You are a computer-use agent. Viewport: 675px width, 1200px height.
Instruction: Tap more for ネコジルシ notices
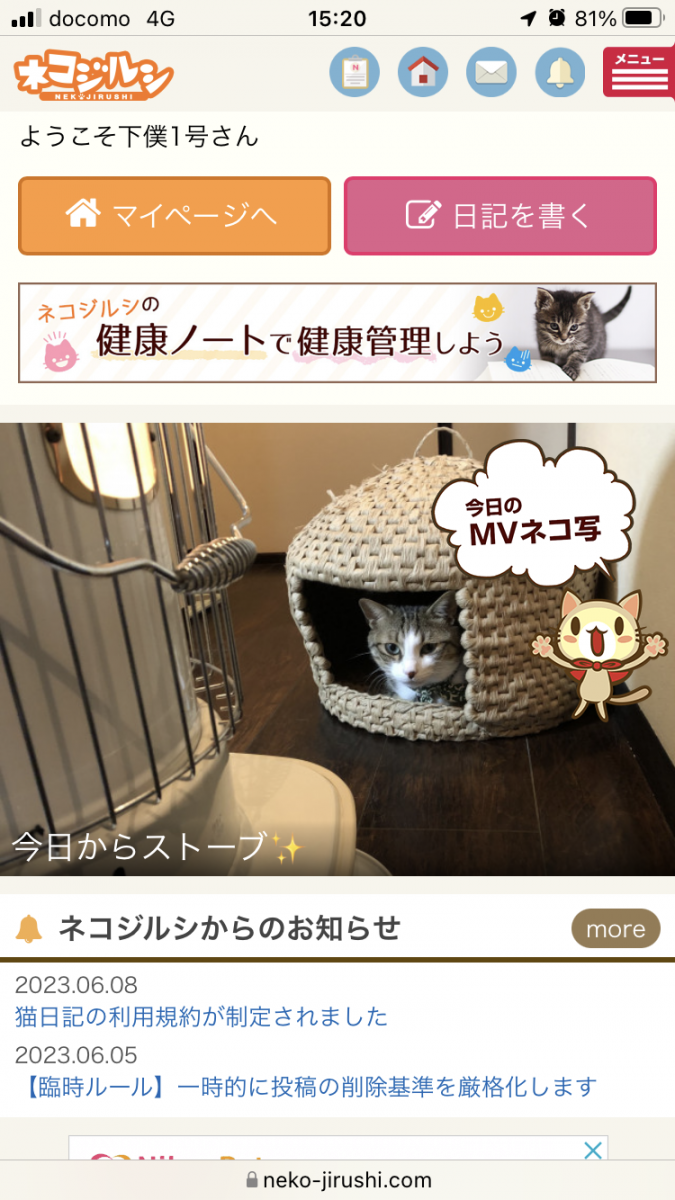click(x=615, y=929)
